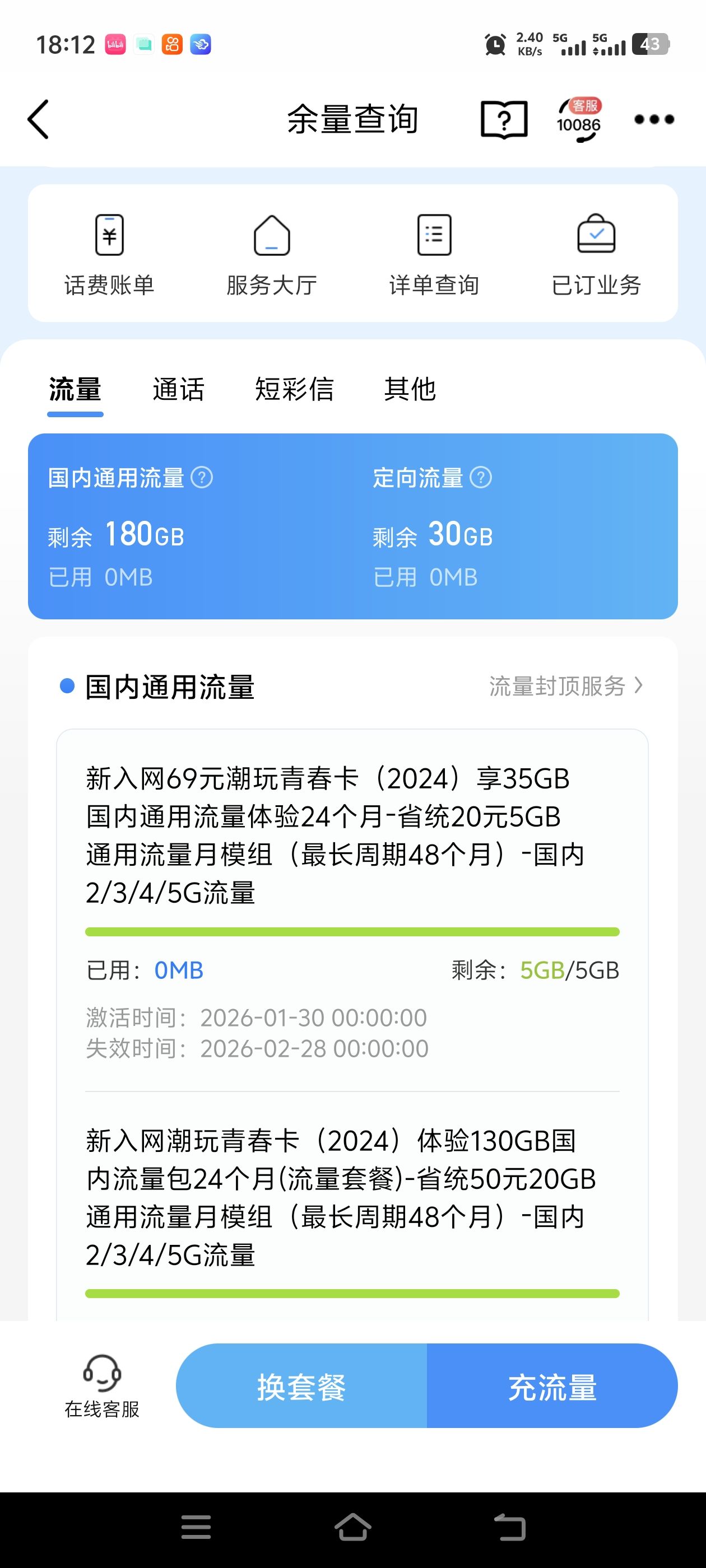Open 流量封顶服务 link

pos(566,686)
